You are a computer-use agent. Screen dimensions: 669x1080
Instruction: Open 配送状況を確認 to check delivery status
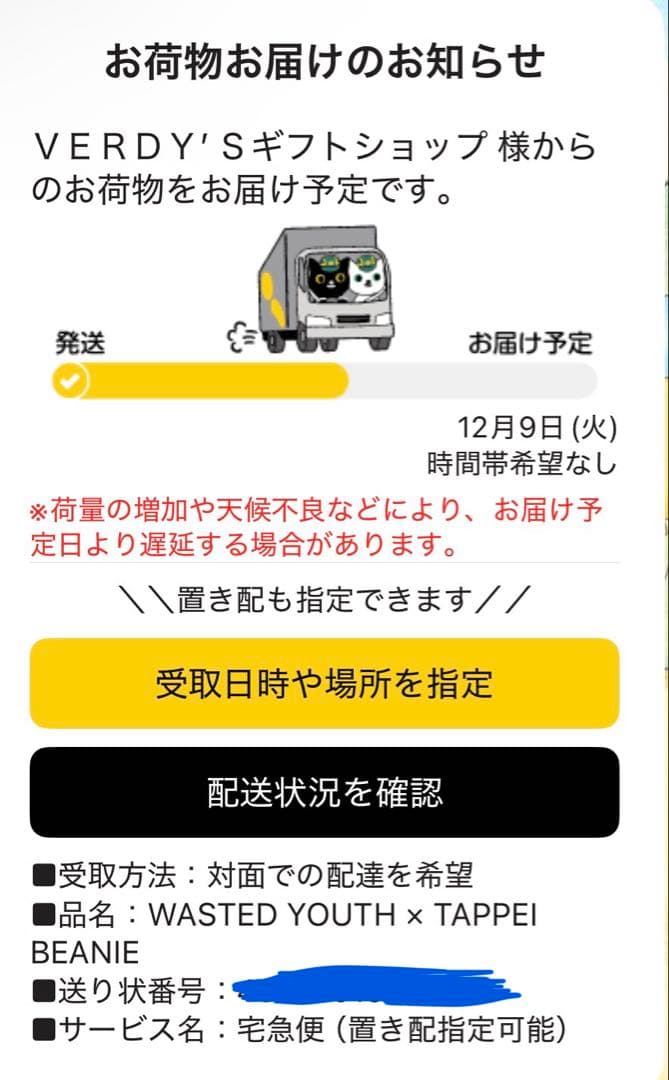tap(324, 792)
